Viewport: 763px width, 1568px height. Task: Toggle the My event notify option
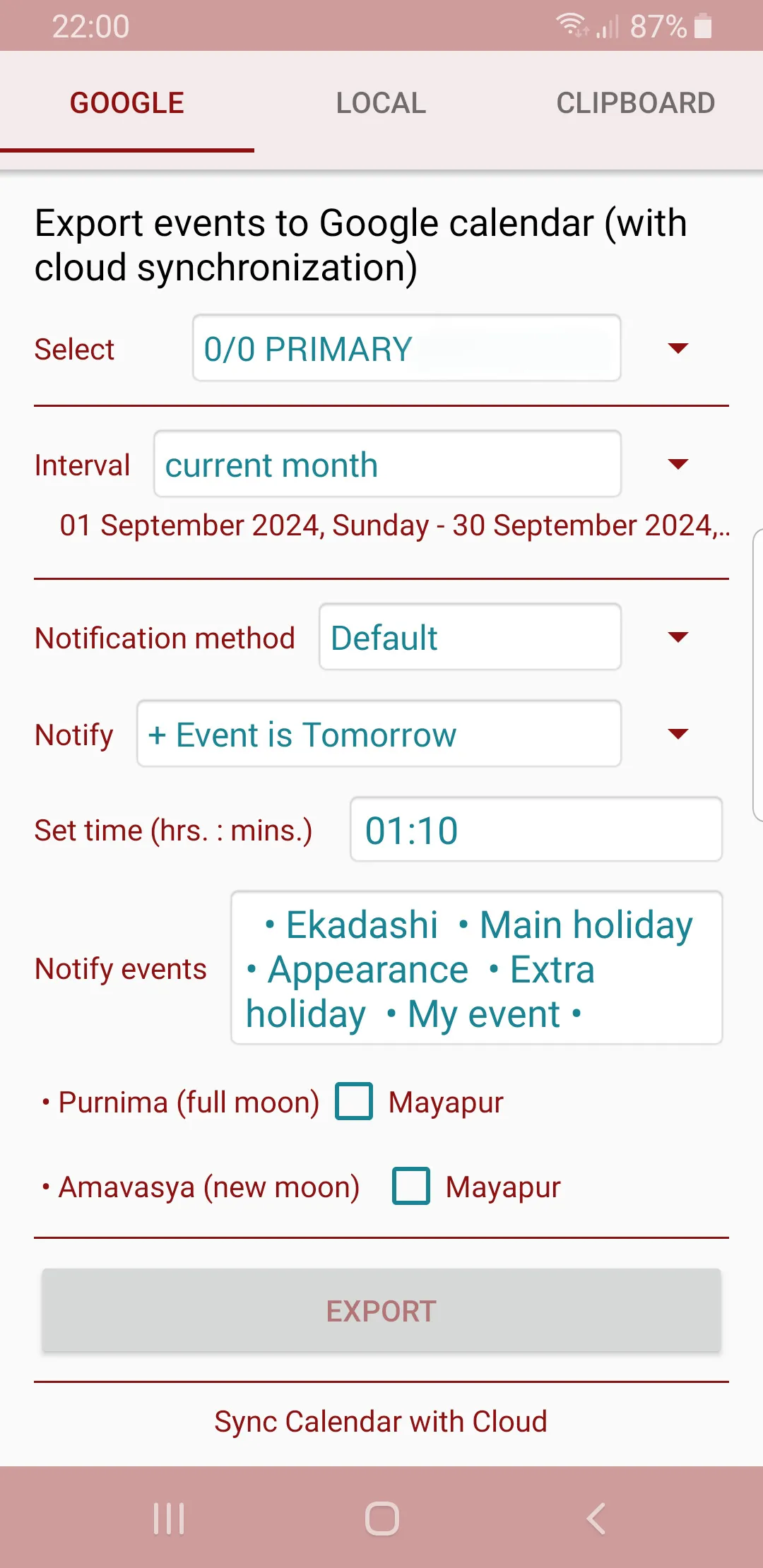pos(481,1013)
